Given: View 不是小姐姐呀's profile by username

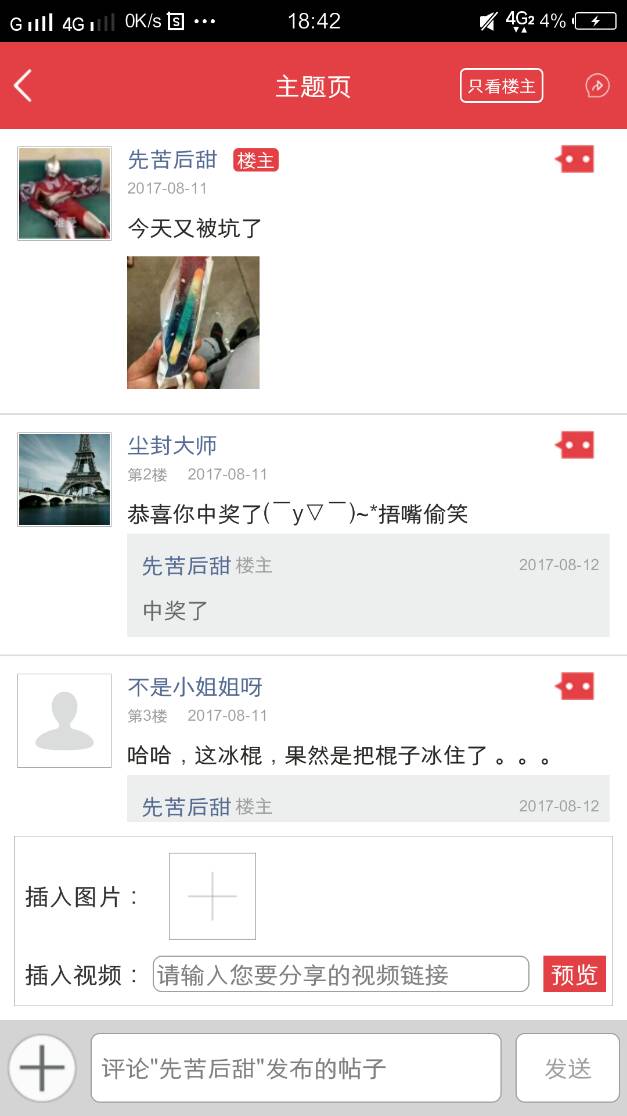Looking at the screenshot, I should pyautogui.click(x=195, y=687).
